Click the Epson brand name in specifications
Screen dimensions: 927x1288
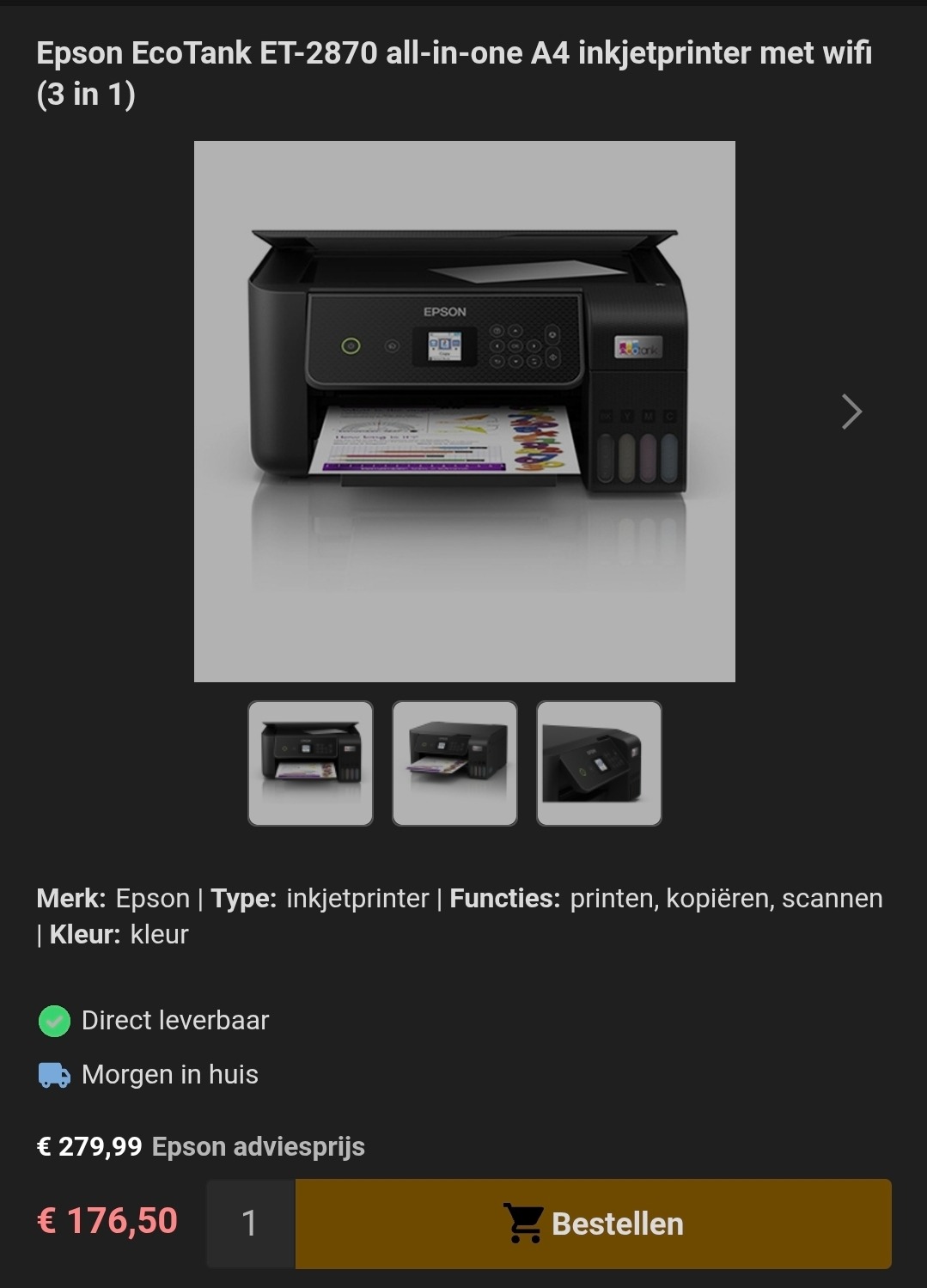(x=153, y=898)
